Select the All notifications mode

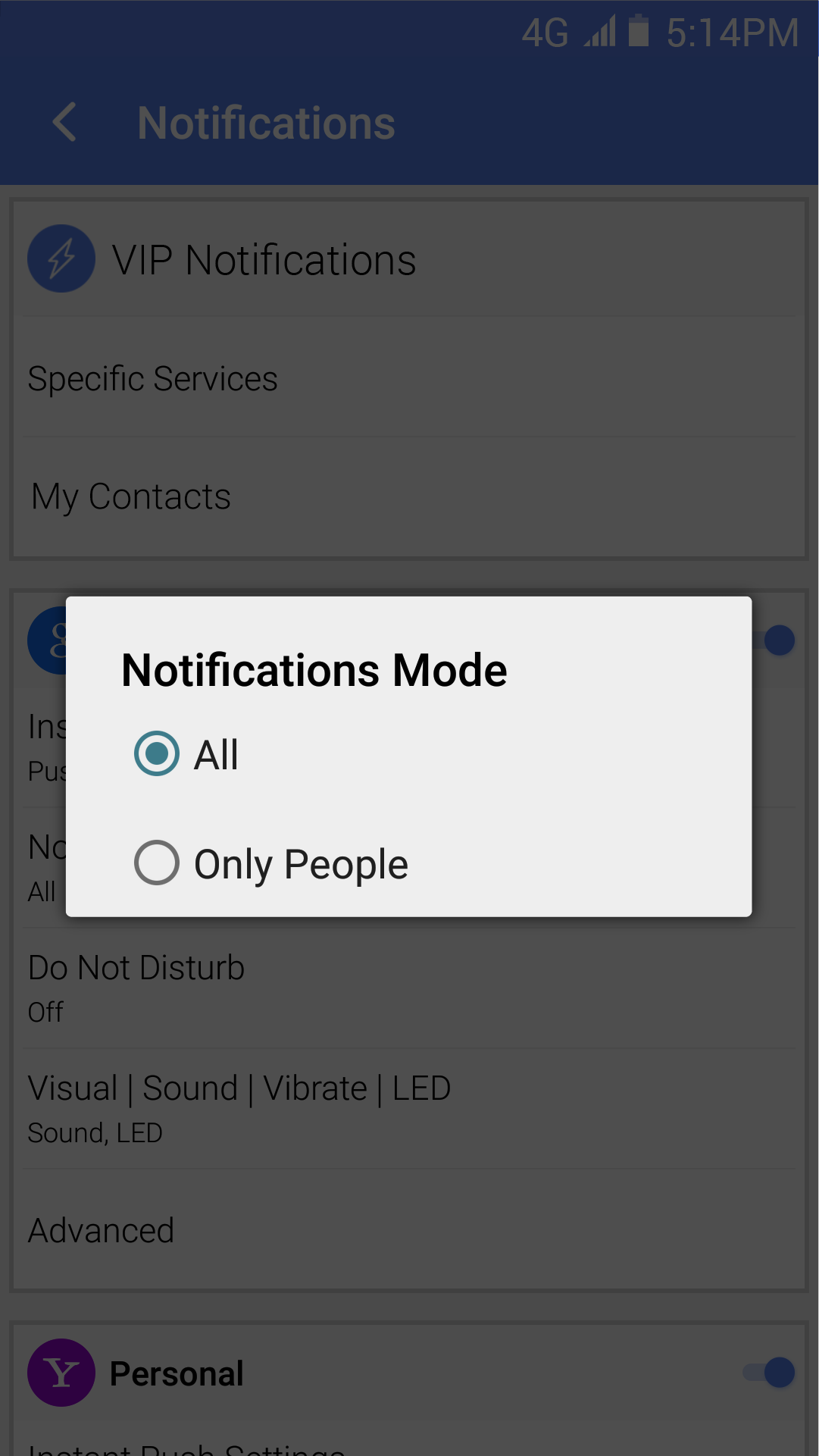click(x=409, y=754)
